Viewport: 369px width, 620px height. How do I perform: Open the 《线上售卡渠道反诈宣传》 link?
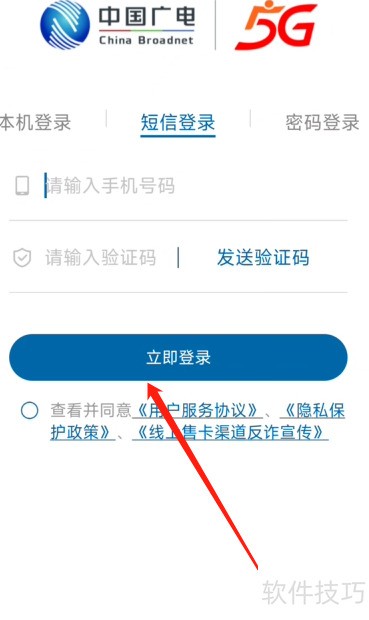(x=230, y=433)
